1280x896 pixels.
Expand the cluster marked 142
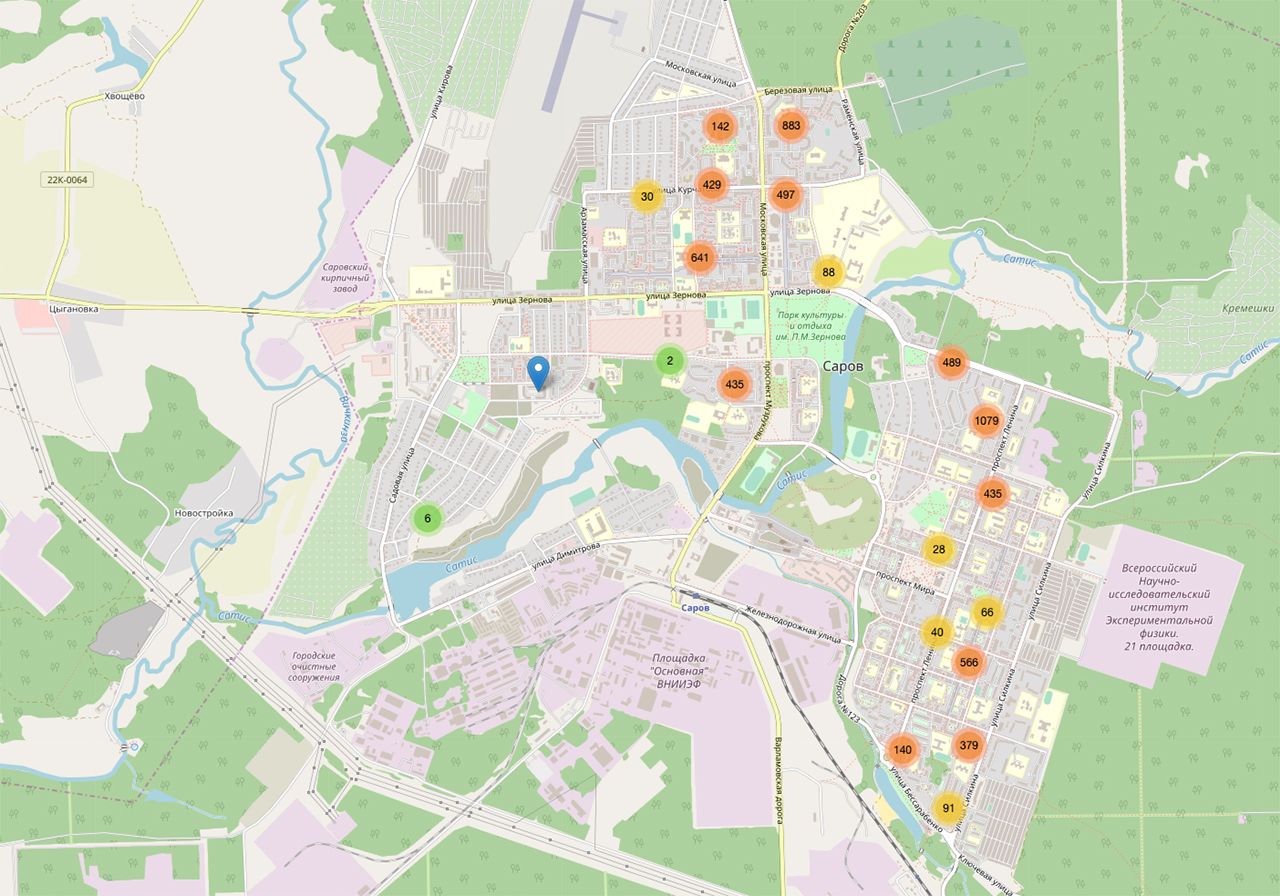(719, 127)
